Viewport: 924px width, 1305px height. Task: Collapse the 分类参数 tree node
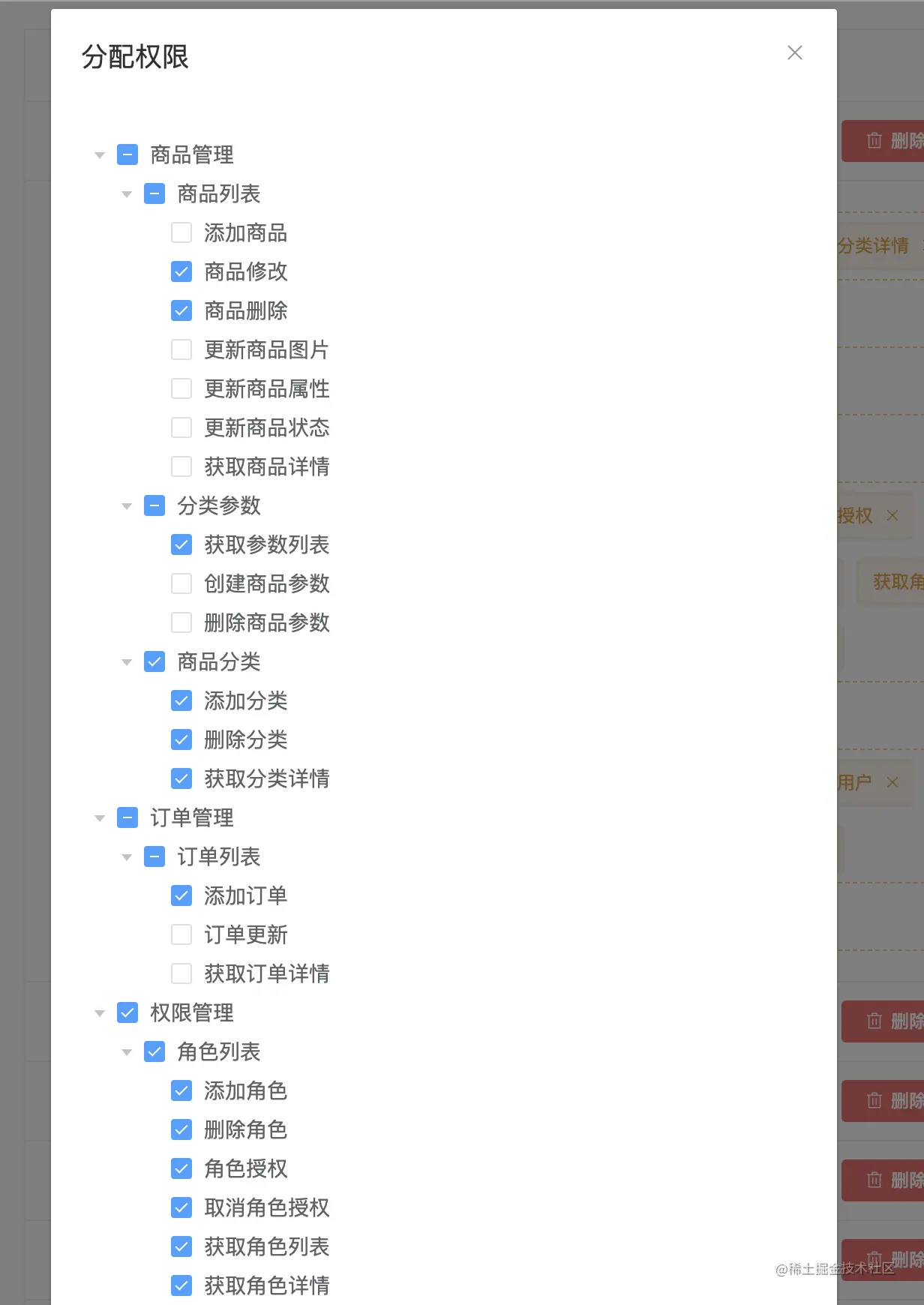tap(127, 505)
